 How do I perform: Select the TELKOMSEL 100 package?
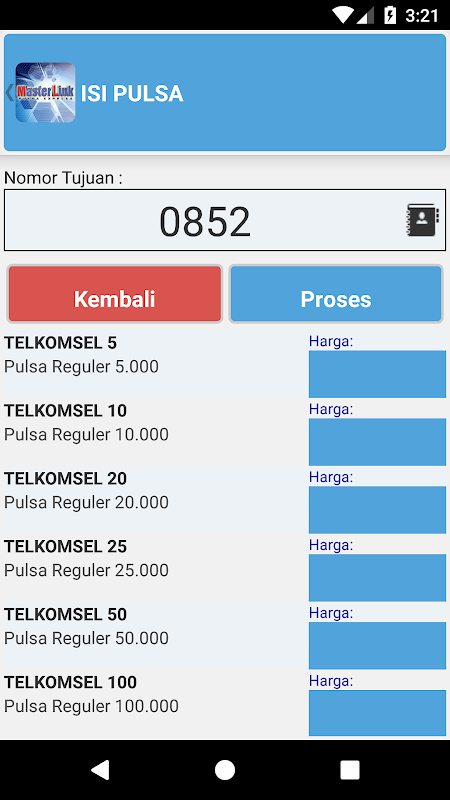(225, 704)
